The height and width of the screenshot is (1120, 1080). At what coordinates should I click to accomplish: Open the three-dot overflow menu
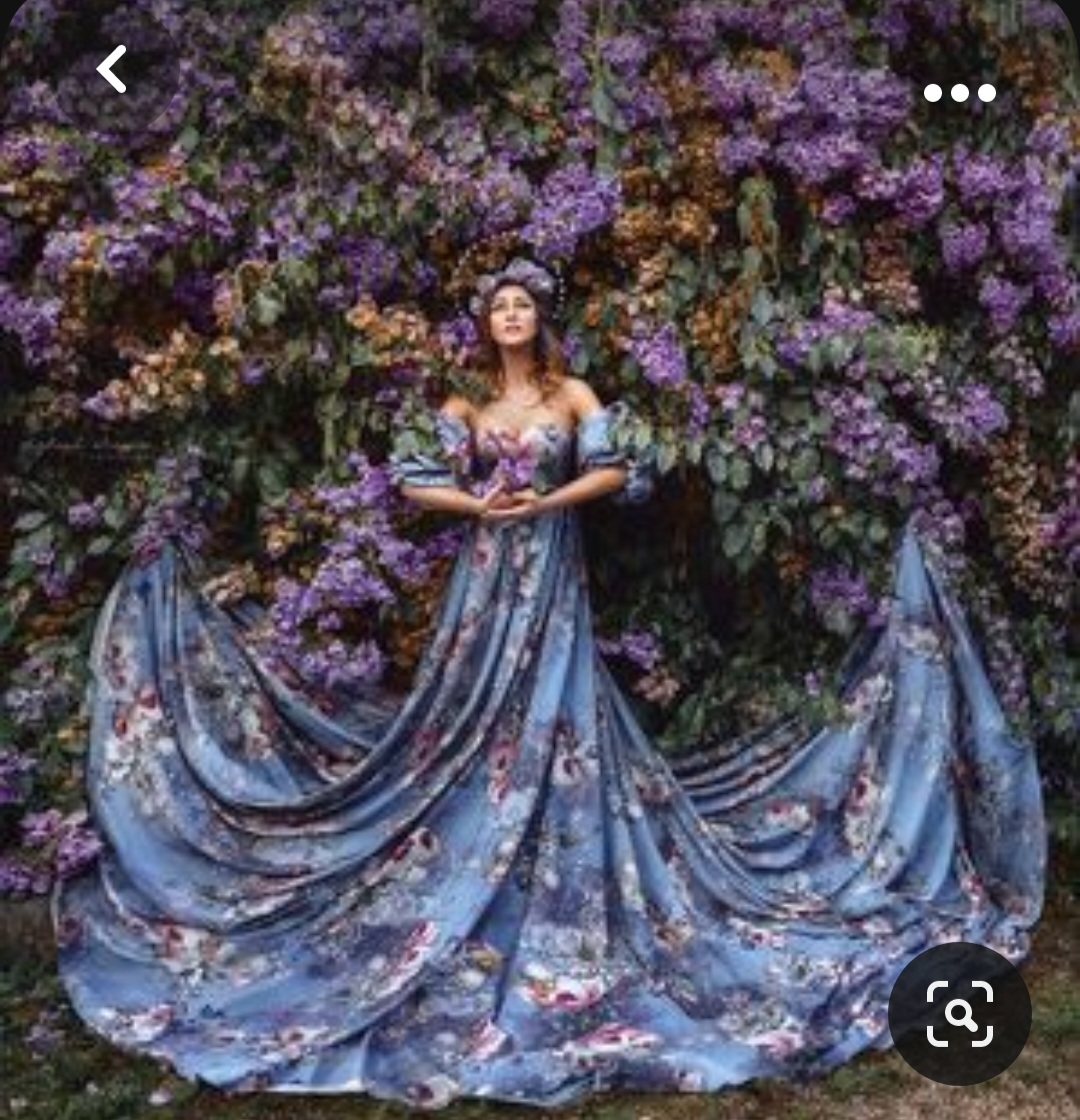click(959, 93)
